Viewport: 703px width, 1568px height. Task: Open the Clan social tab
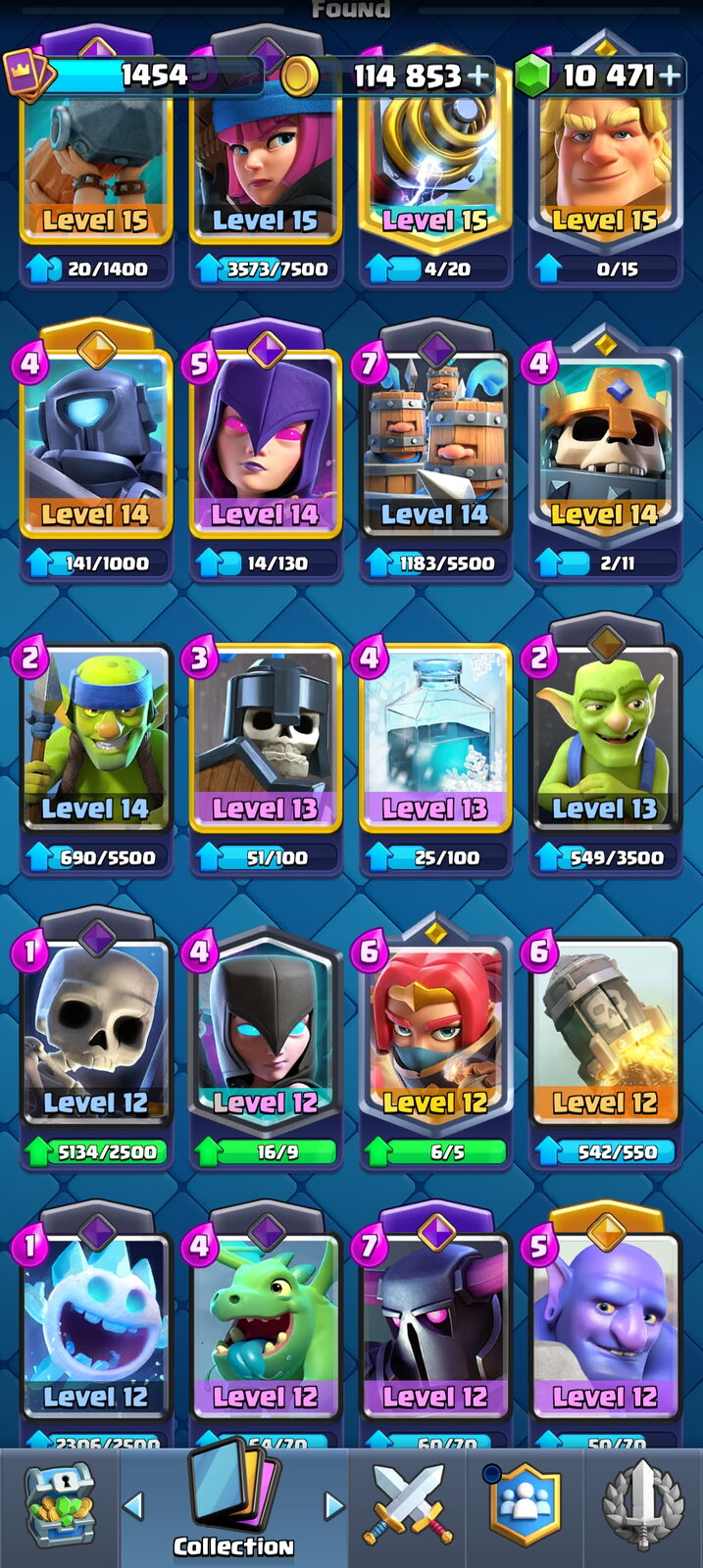point(525,1504)
